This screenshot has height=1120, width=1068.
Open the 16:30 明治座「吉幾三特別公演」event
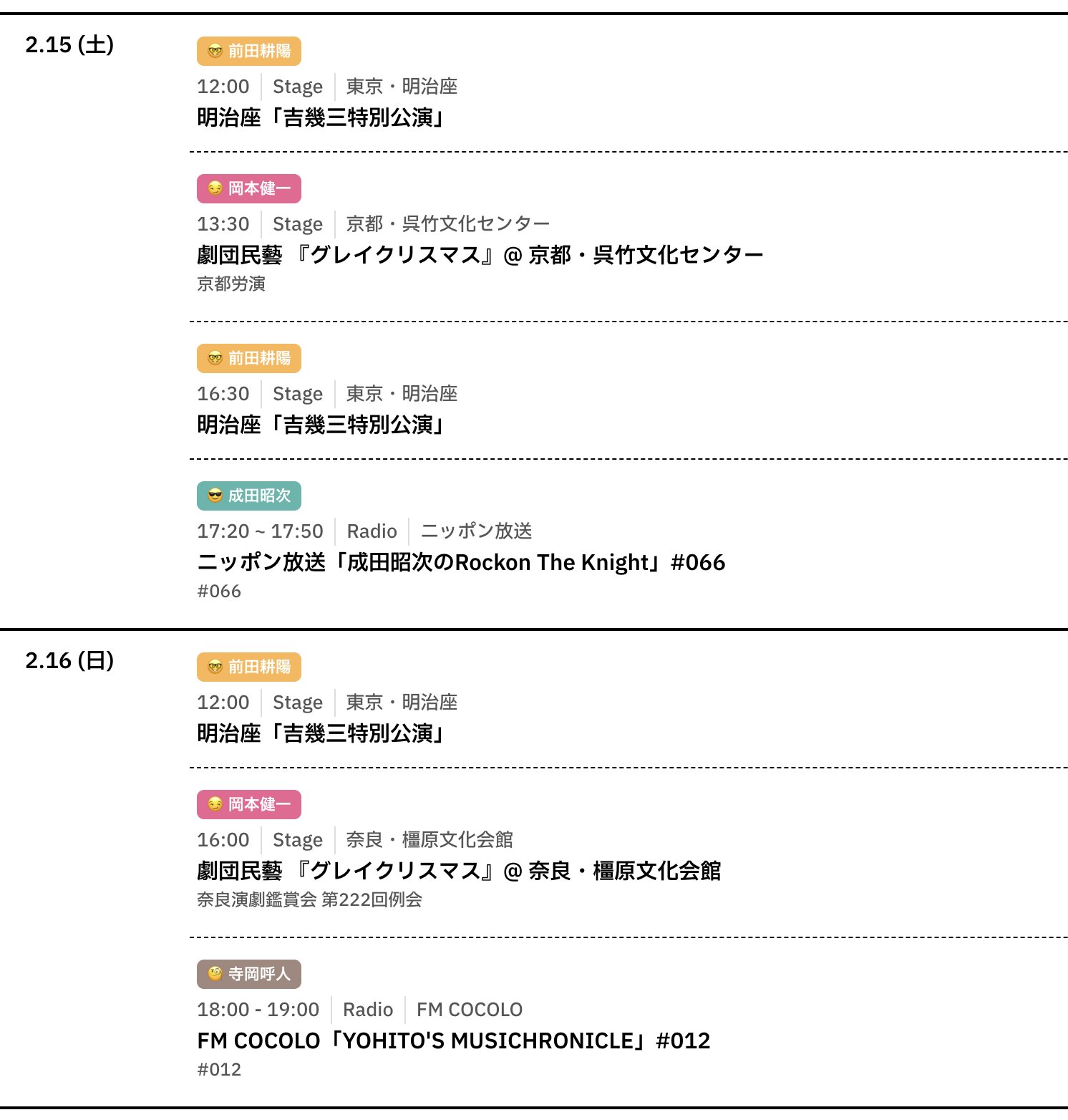pyautogui.click(x=321, y=425)
